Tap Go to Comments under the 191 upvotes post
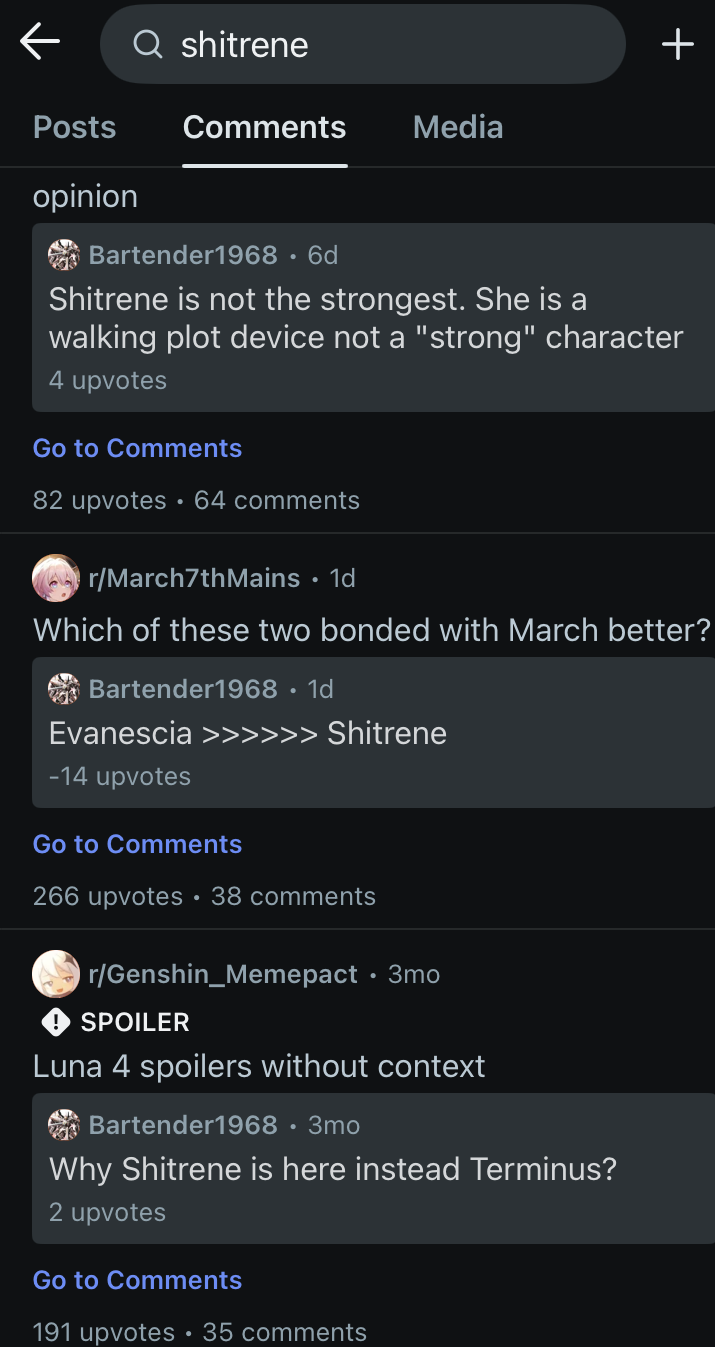 137,1280
